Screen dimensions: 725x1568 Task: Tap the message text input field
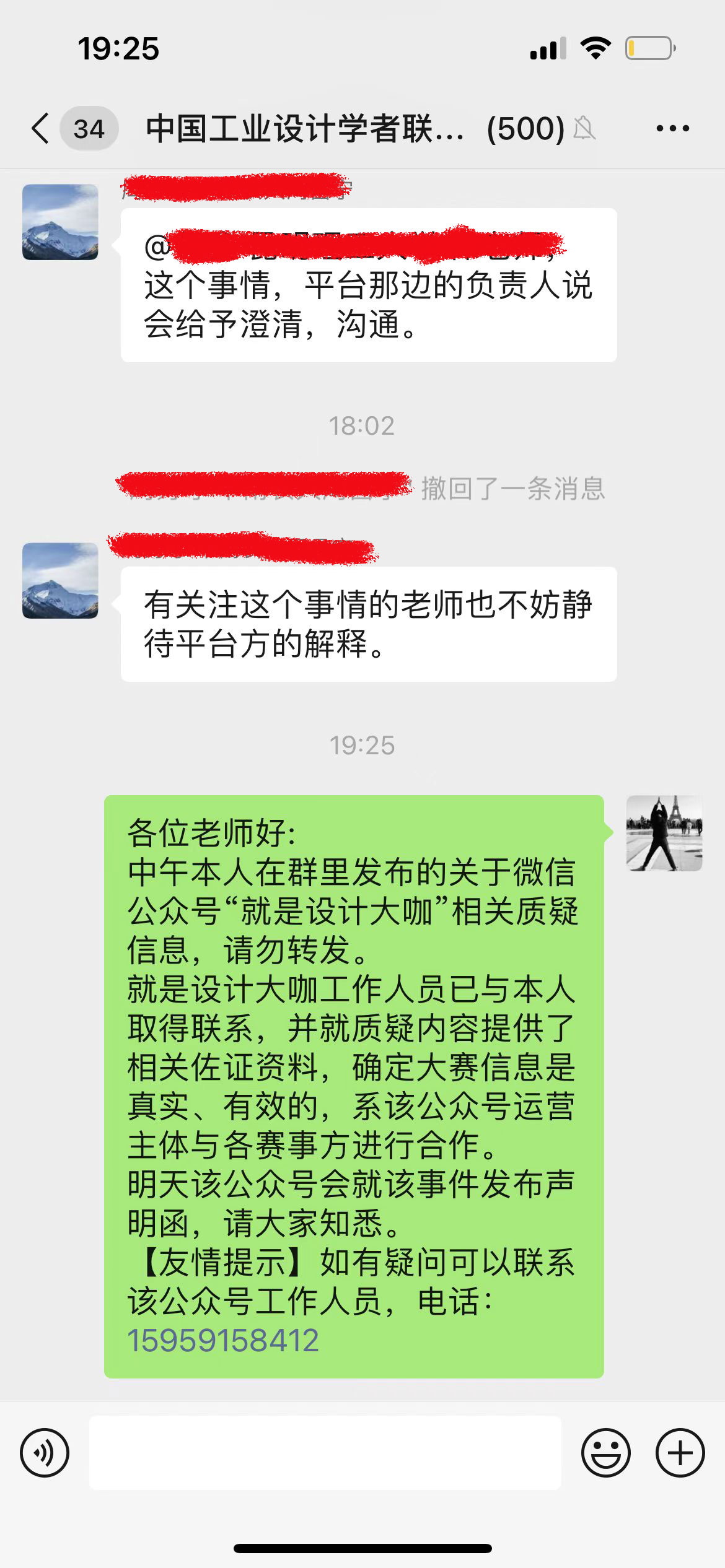(x=325, y=1452)
